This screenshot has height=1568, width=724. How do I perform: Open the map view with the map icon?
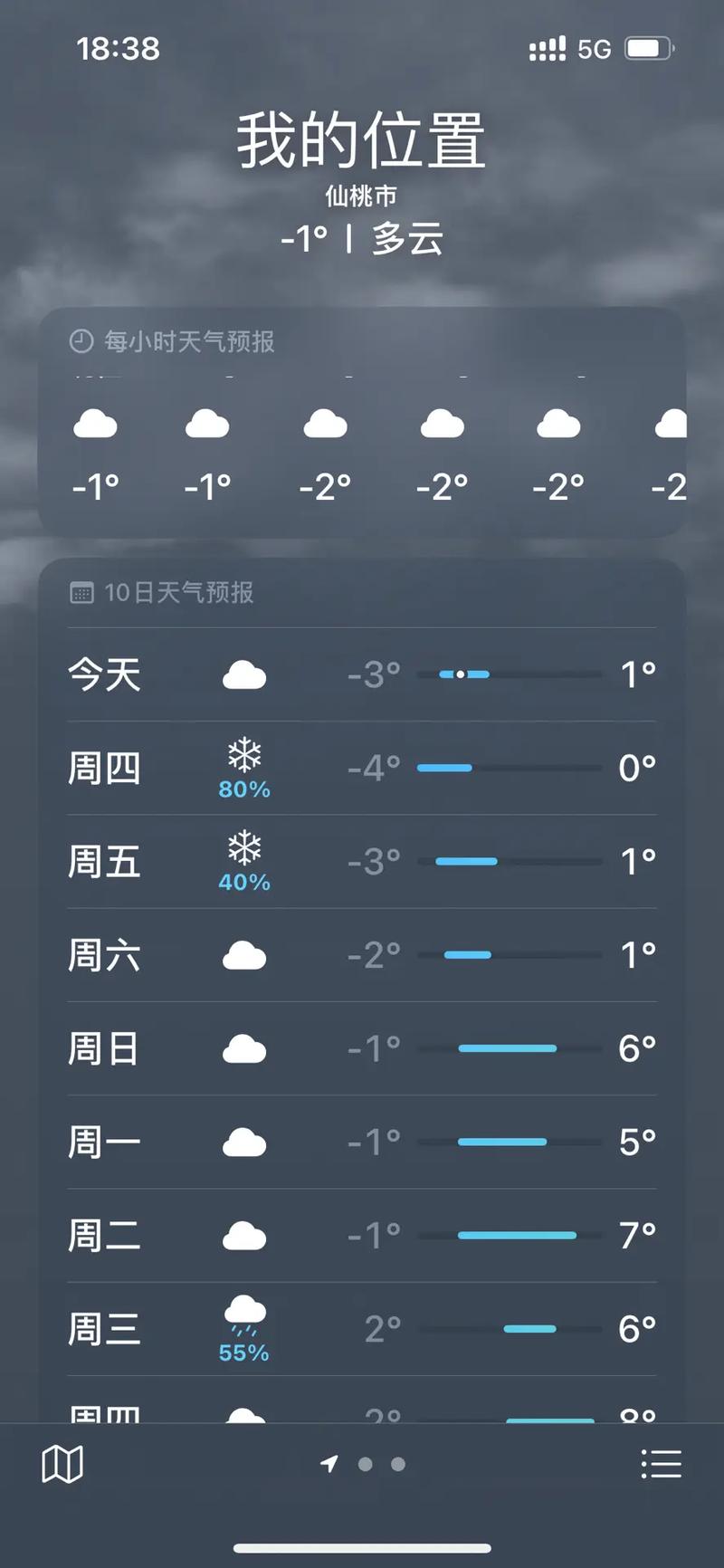tap(61, 1464)
